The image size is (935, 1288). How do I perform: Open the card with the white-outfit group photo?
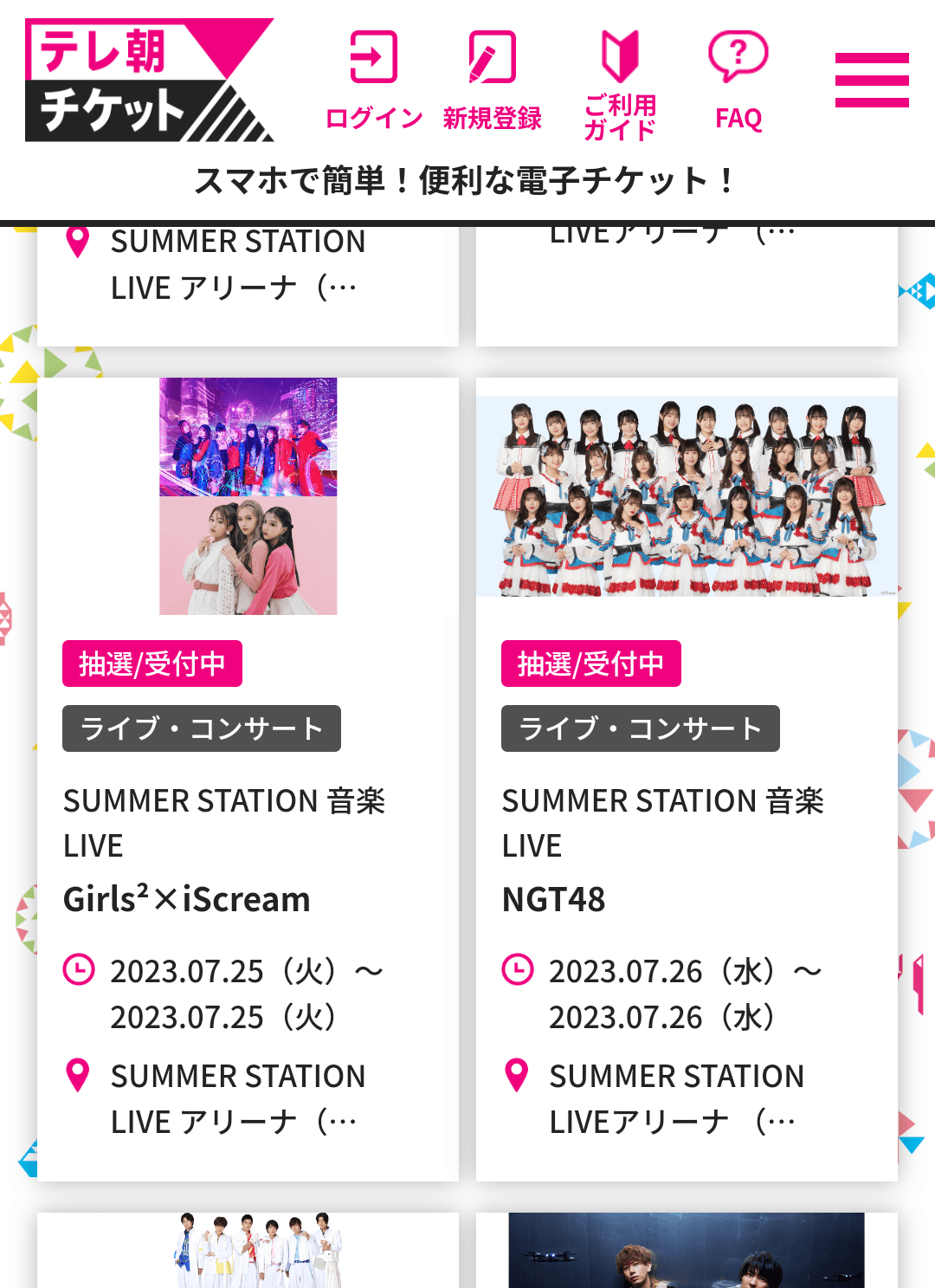tap(248, 1250)
